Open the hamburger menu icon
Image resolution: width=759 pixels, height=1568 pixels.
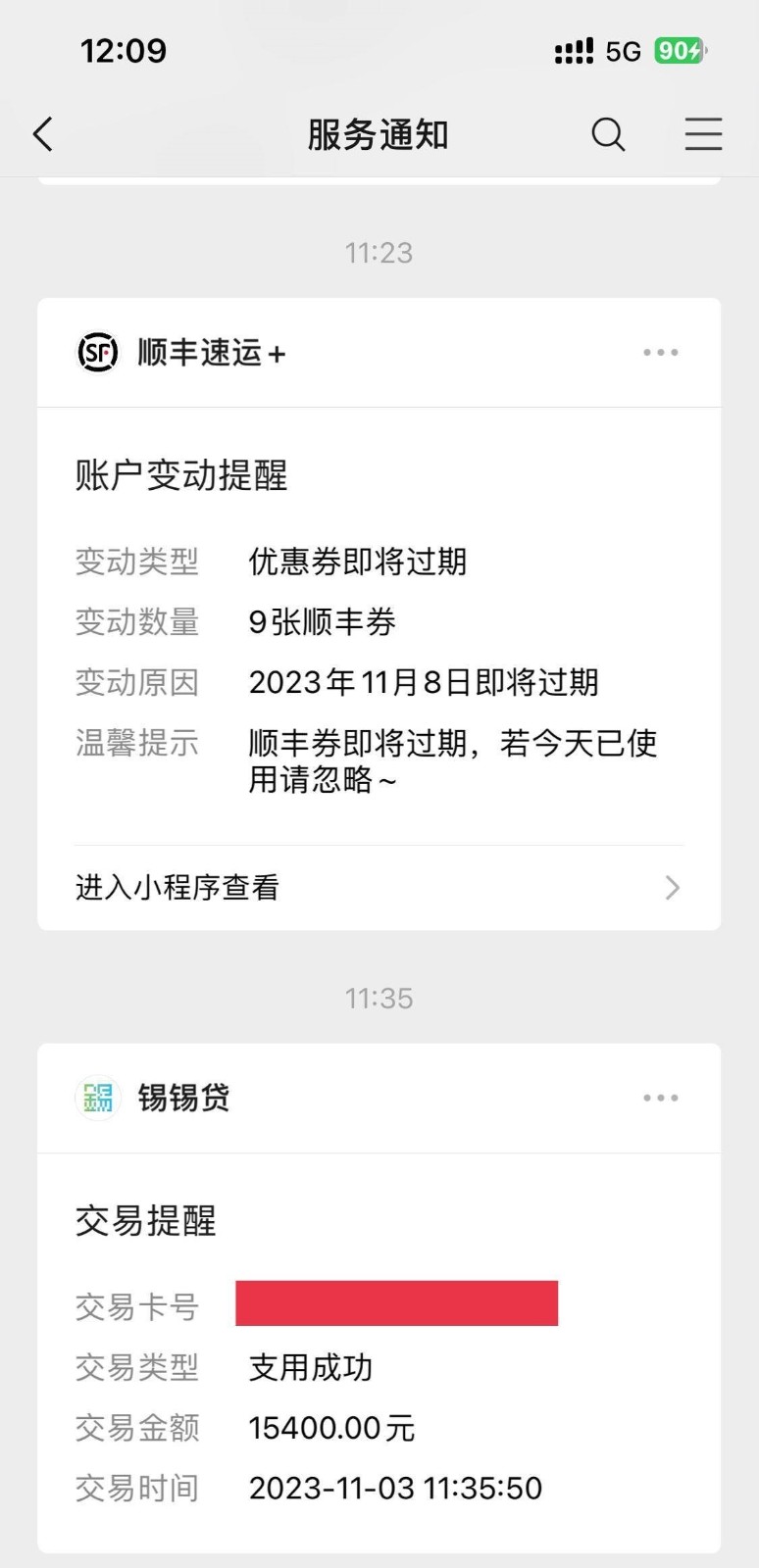click(703, 134)
